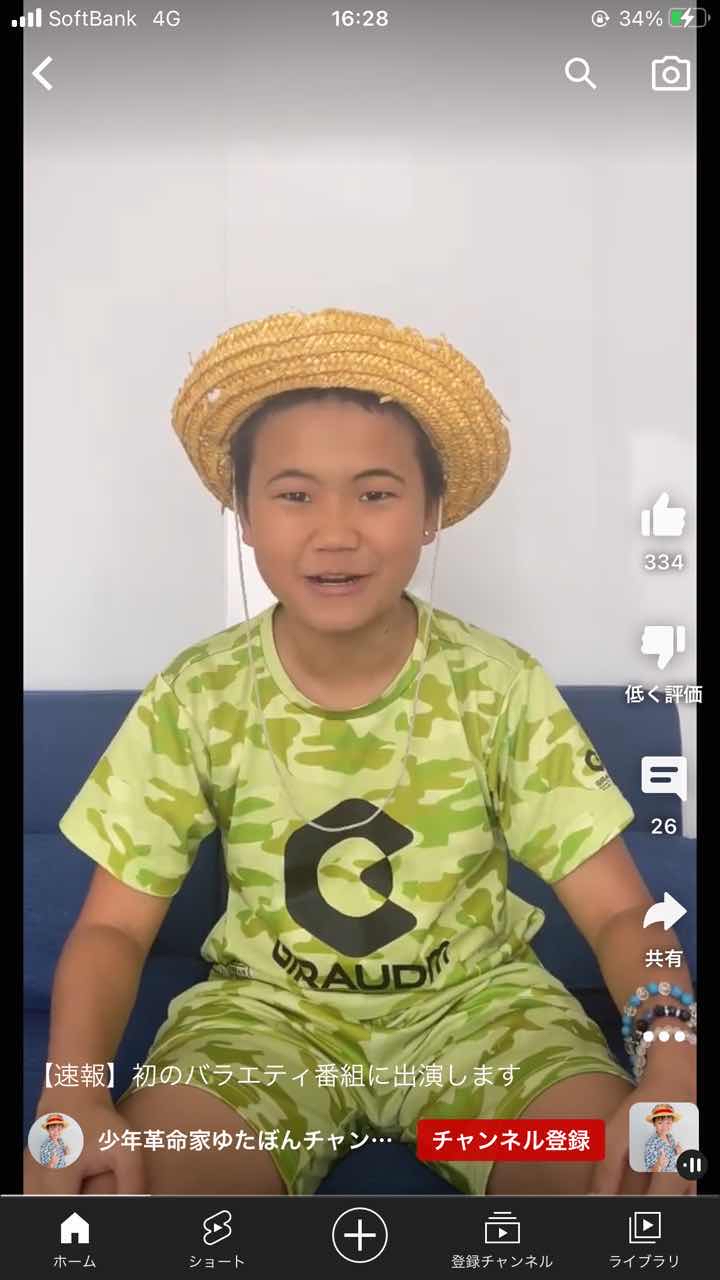The image size is (720, 1280).
Task: Open the 少年革命家ゆたぼん channel name
Action: tap(245, 1140)
